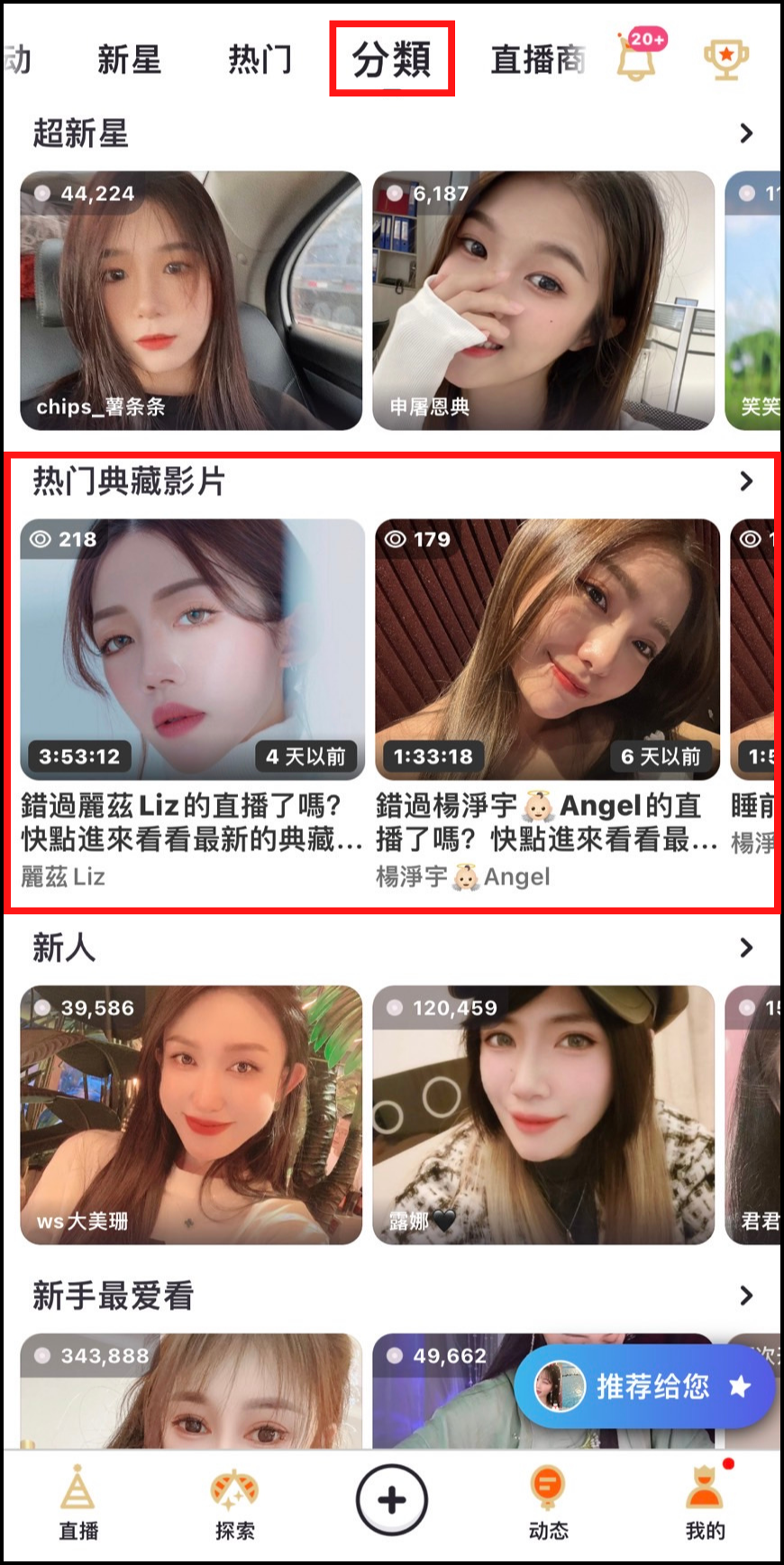Screen dimensions: 784x1565
Task: Open 申屠恩典 live stream
Action: (x=543, y=300)
